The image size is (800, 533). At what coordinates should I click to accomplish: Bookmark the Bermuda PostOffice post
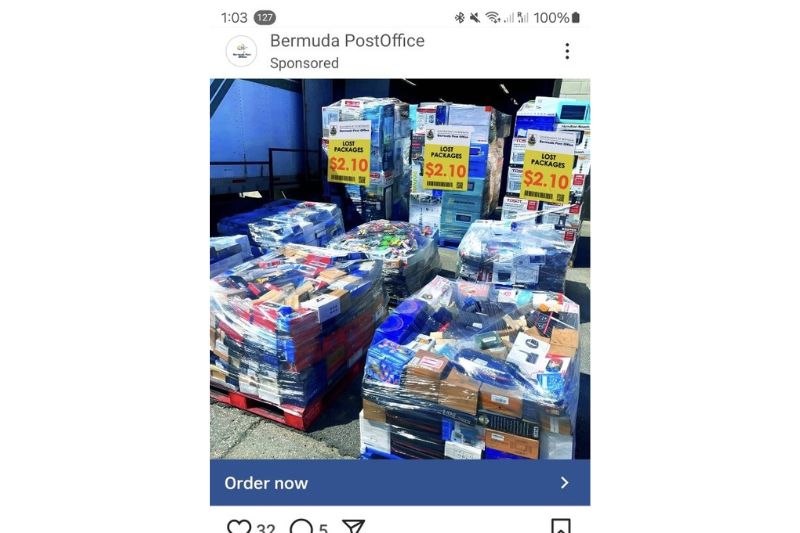point(561,527)
